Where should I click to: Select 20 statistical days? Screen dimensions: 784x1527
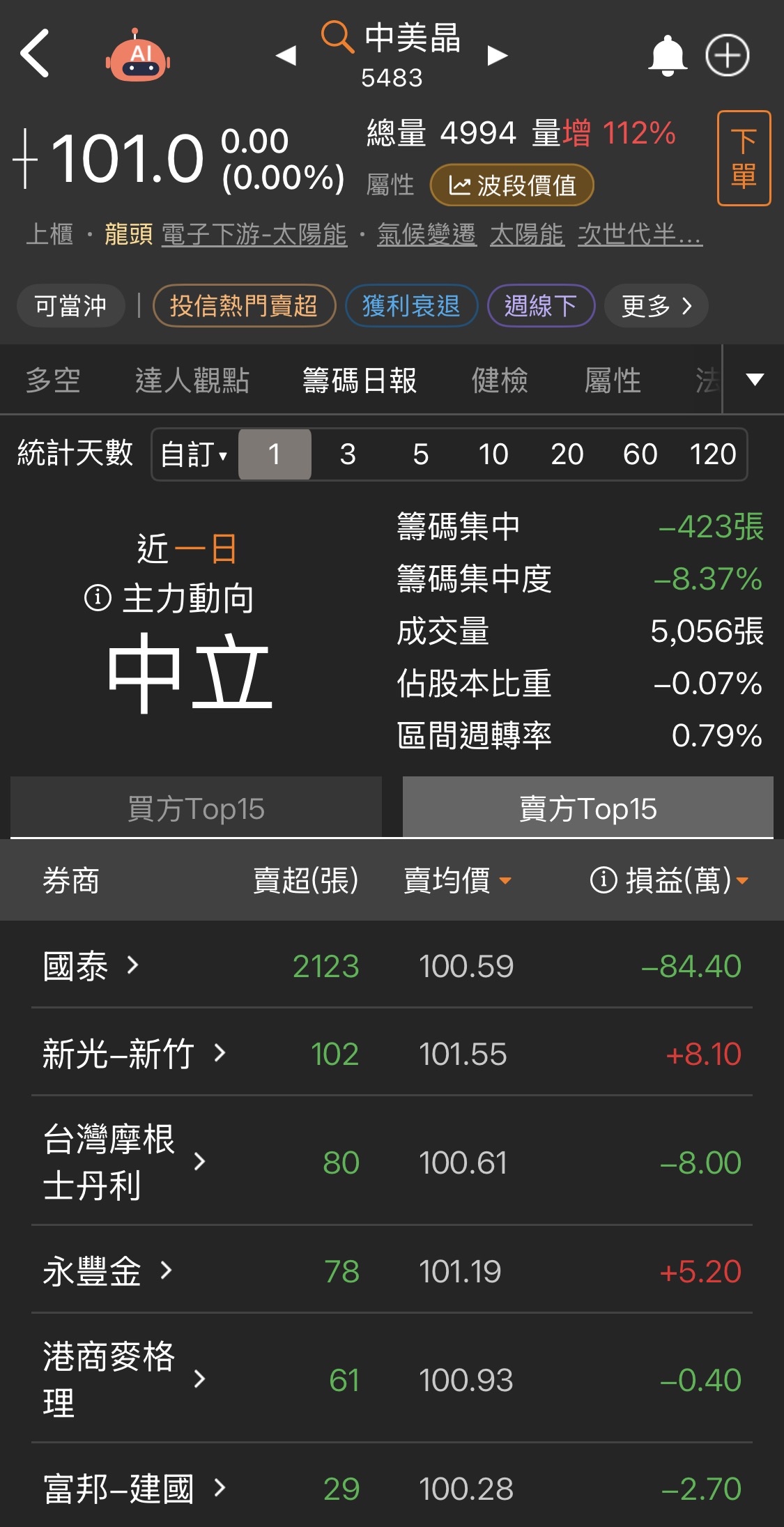click(x=567, y=454)
